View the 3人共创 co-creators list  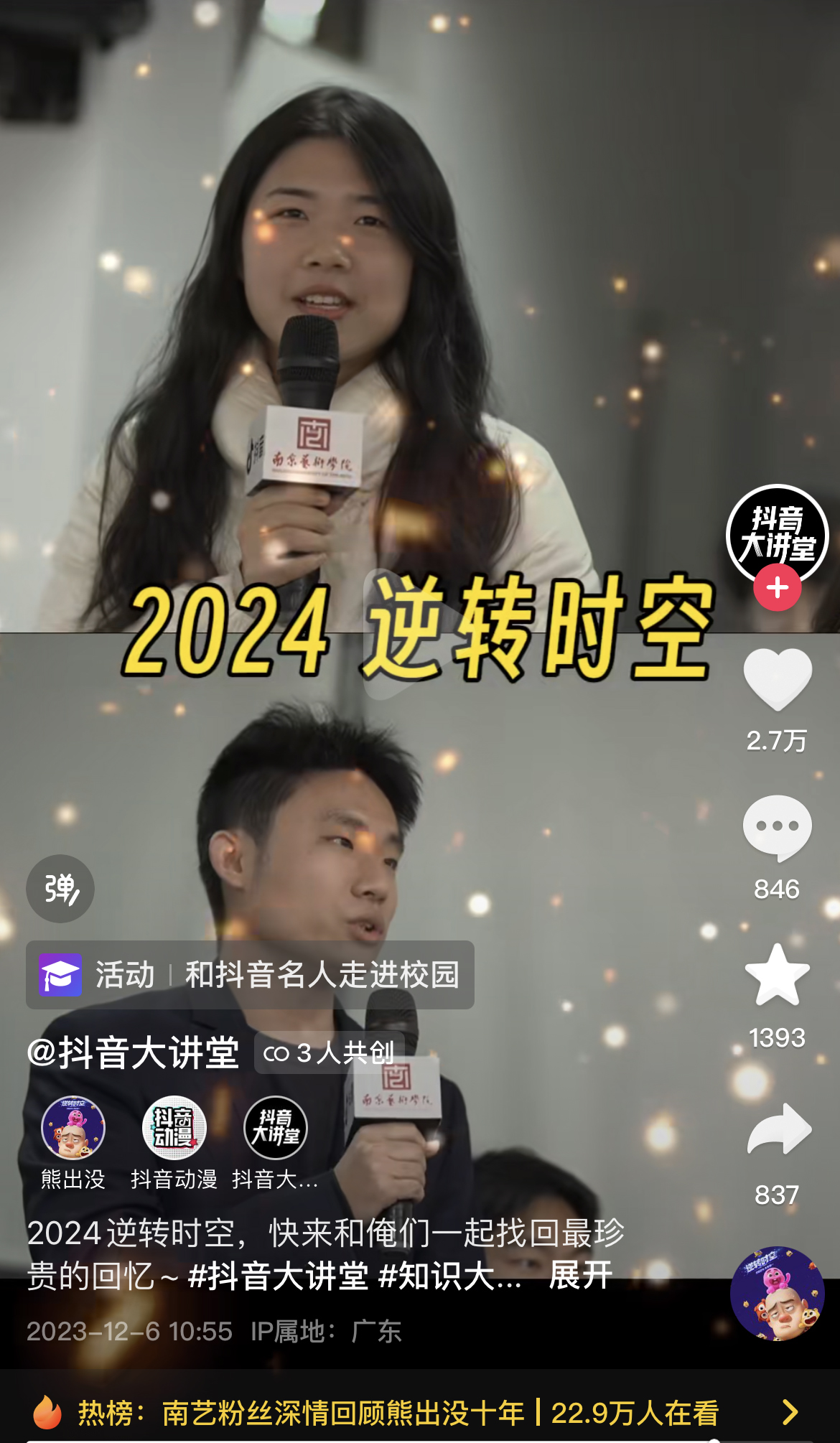[330, 1053]
